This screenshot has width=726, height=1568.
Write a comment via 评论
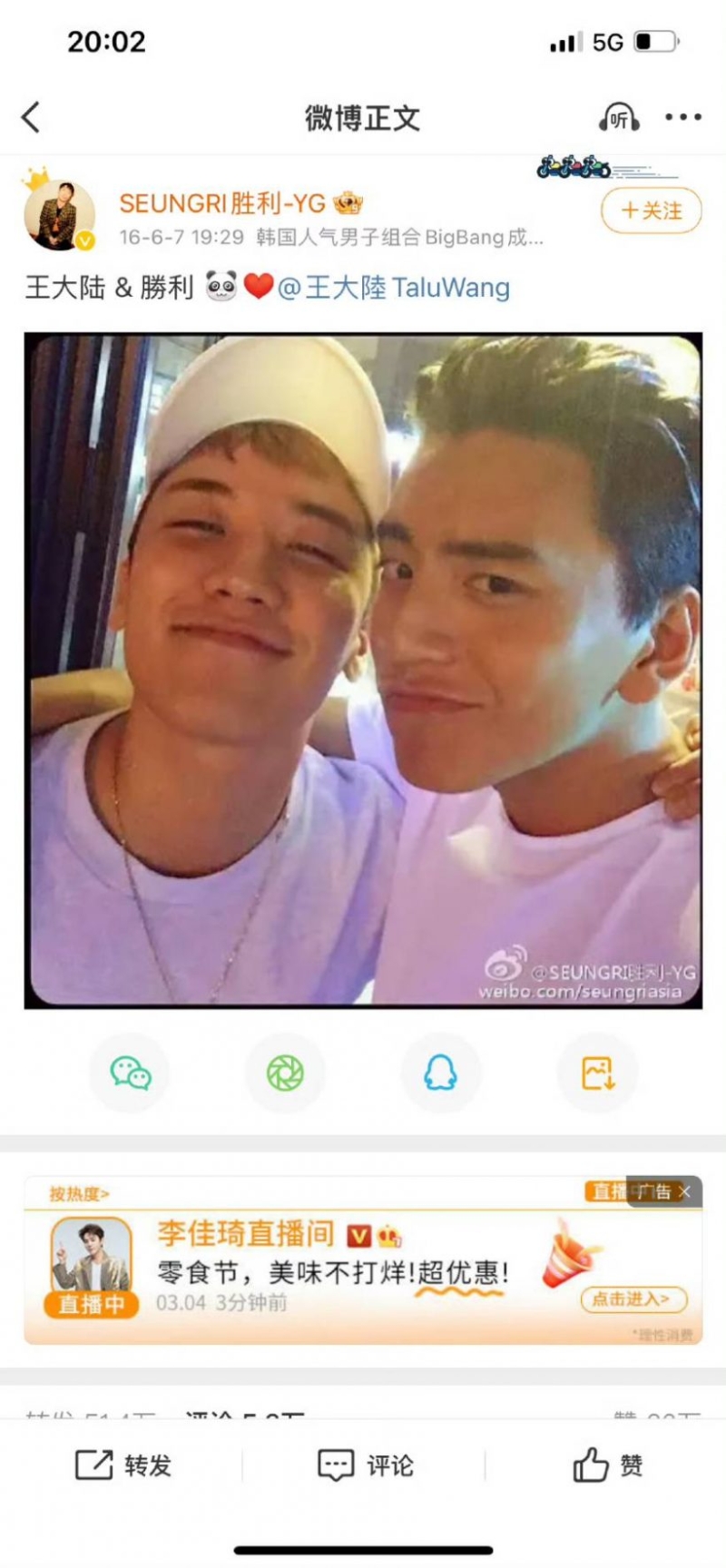[365, 1465]
